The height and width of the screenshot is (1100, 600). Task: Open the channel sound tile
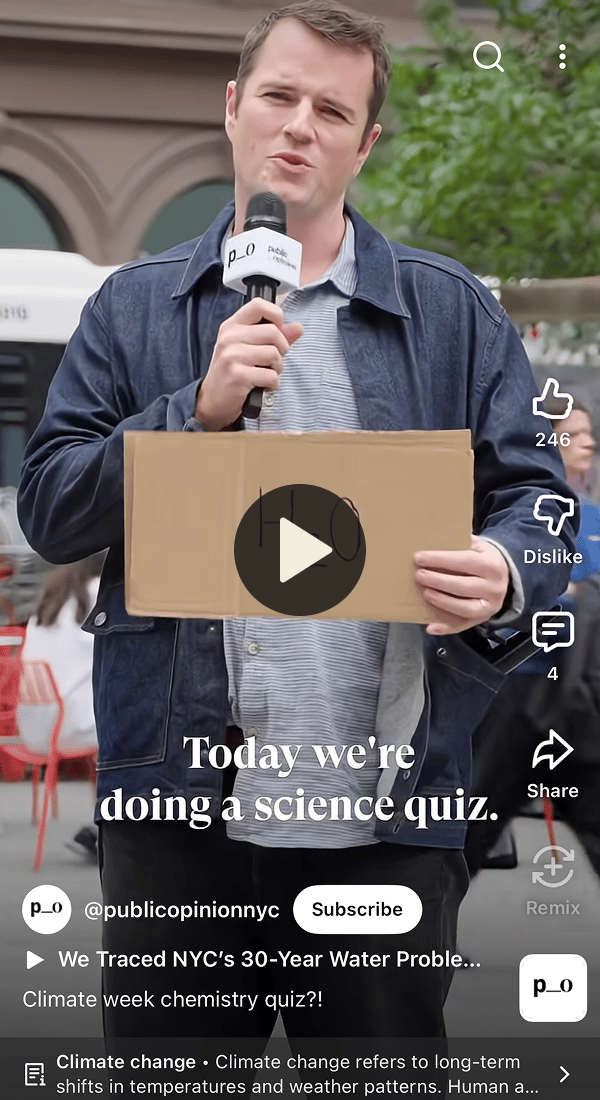coord(553,987)
